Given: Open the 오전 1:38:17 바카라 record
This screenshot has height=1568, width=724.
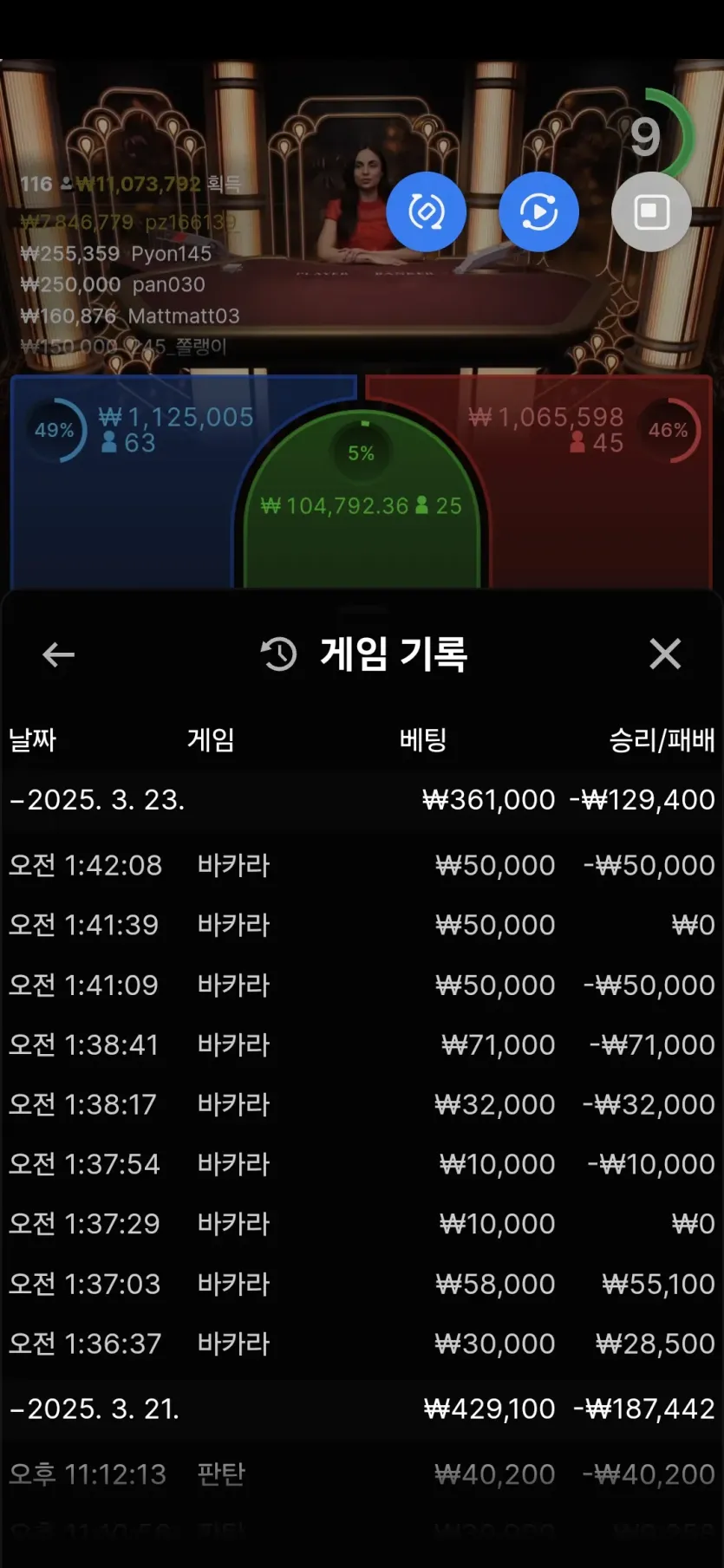Looking at the screenshot, I should click(x=362, y=1104).
